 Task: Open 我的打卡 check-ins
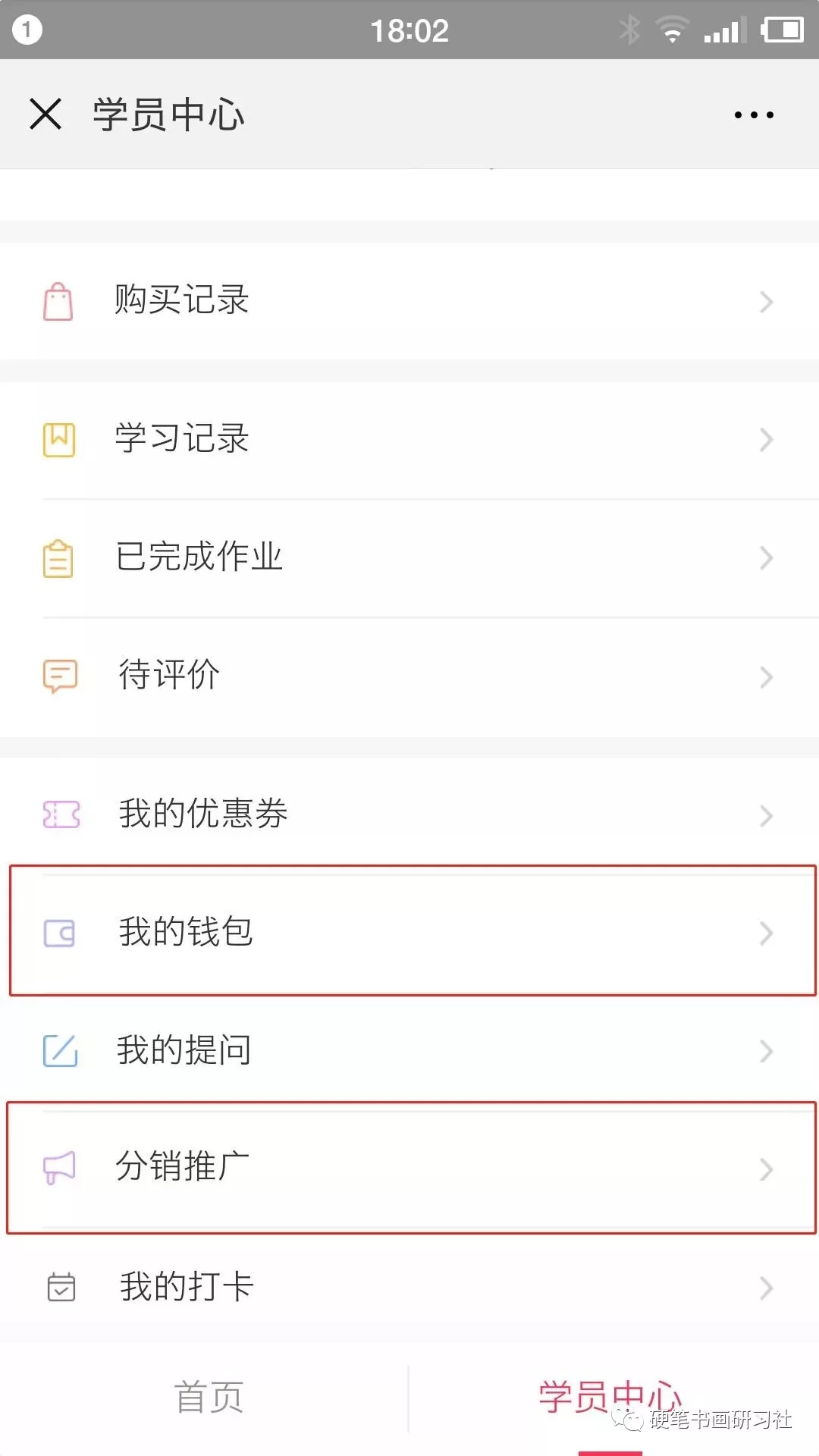[x=409, y=1287]
